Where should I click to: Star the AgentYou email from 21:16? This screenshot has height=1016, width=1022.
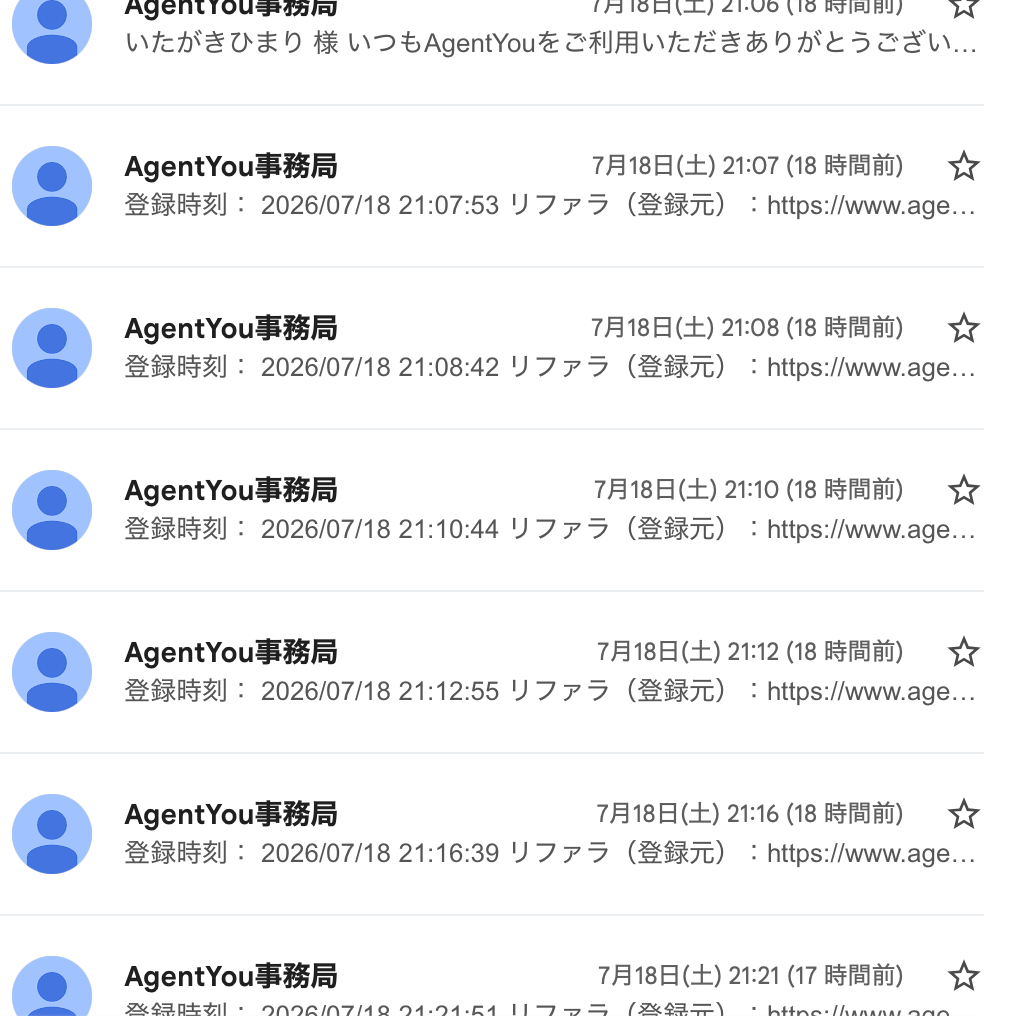(x=963, y=814)
